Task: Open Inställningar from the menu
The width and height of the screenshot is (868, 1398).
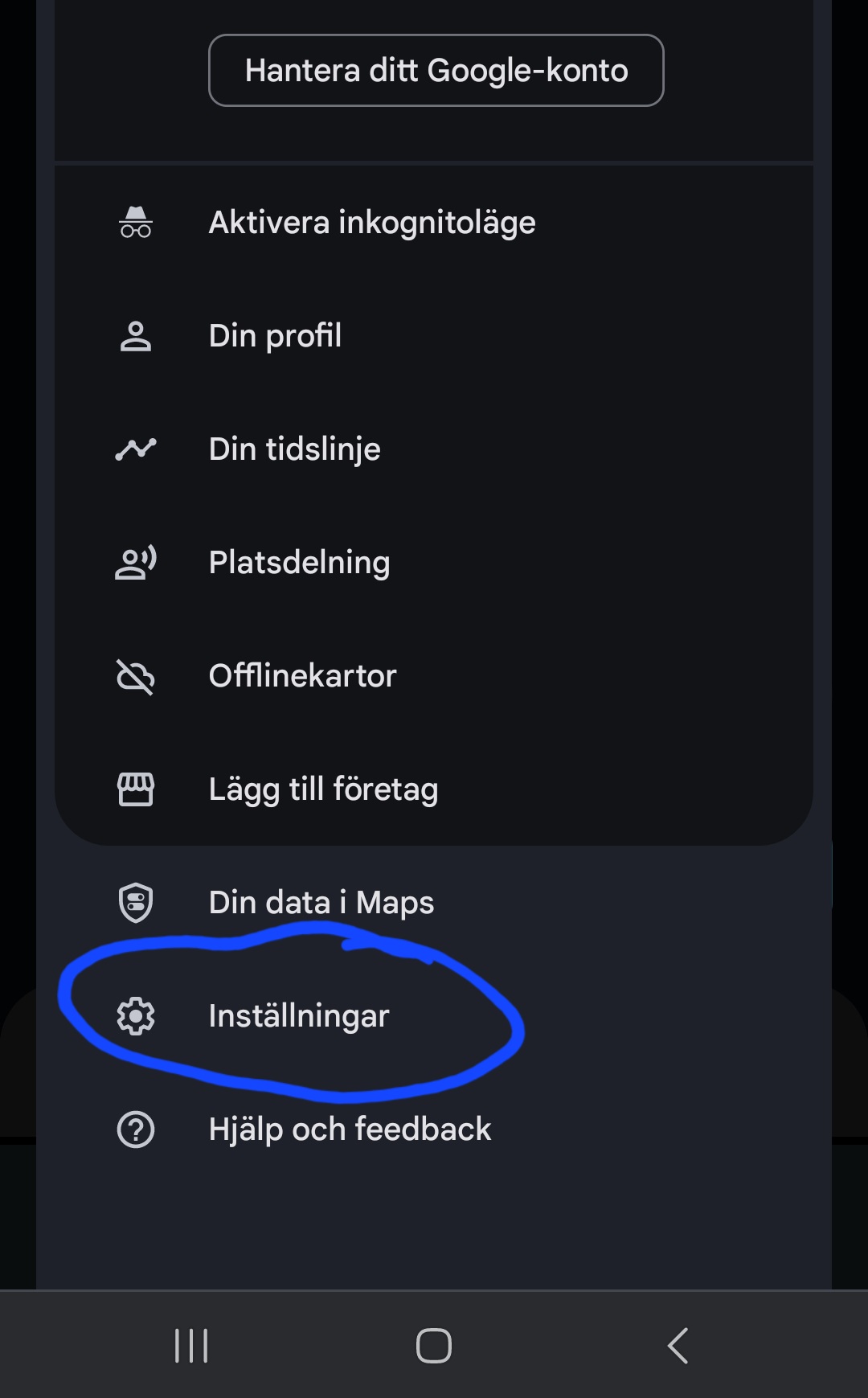Action: [299, 1015]
